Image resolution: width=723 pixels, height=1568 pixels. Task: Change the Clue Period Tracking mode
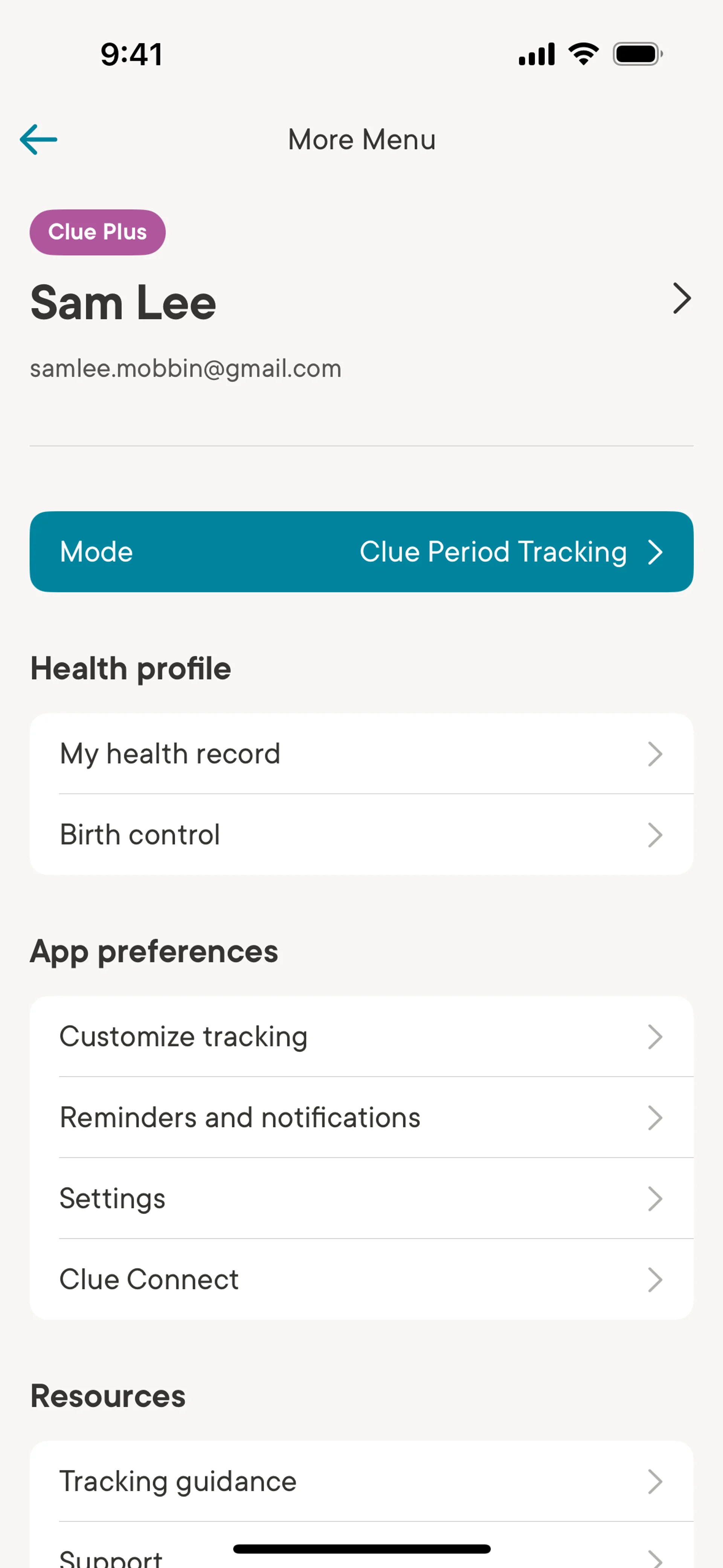coord(361,552)
